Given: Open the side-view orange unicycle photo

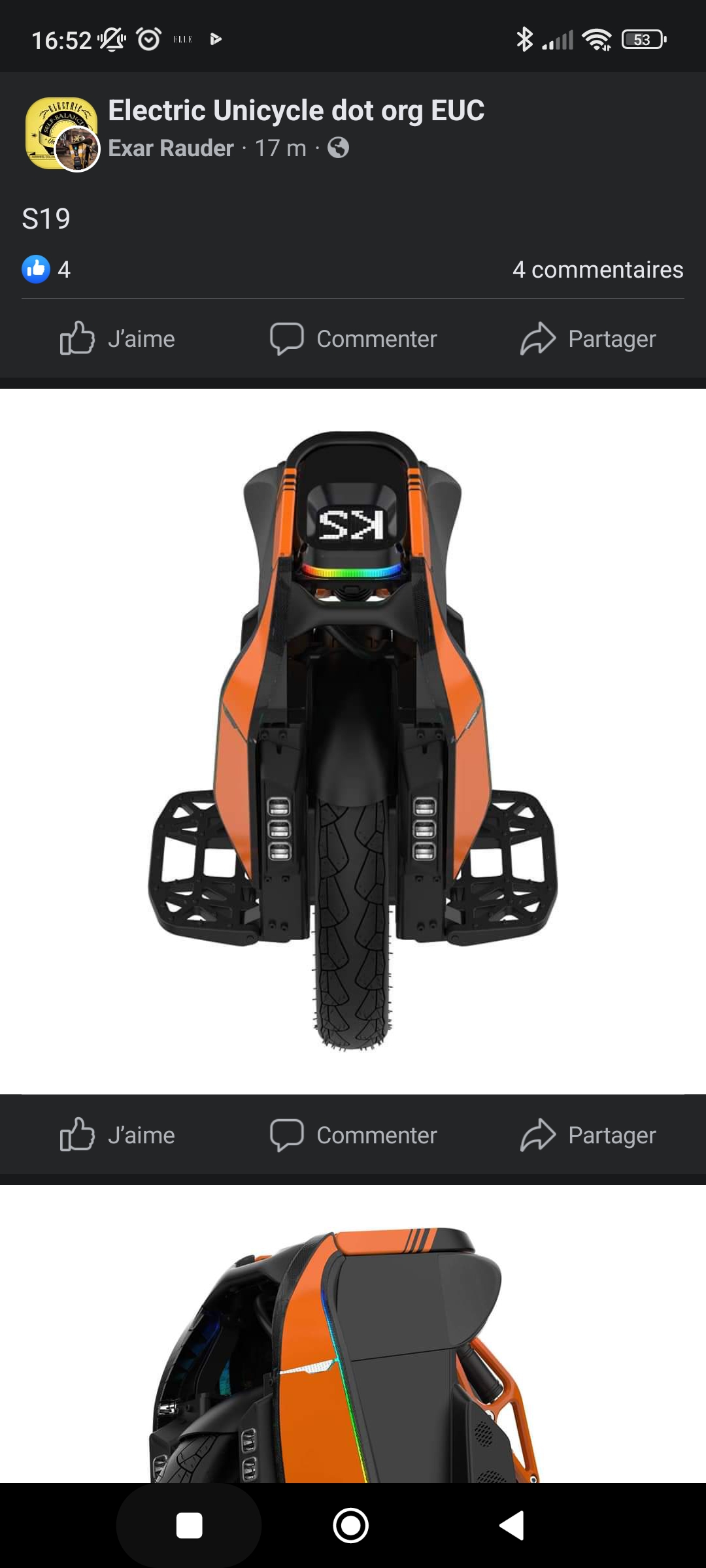Looking at the screenshot, I should coord(353,1334).
